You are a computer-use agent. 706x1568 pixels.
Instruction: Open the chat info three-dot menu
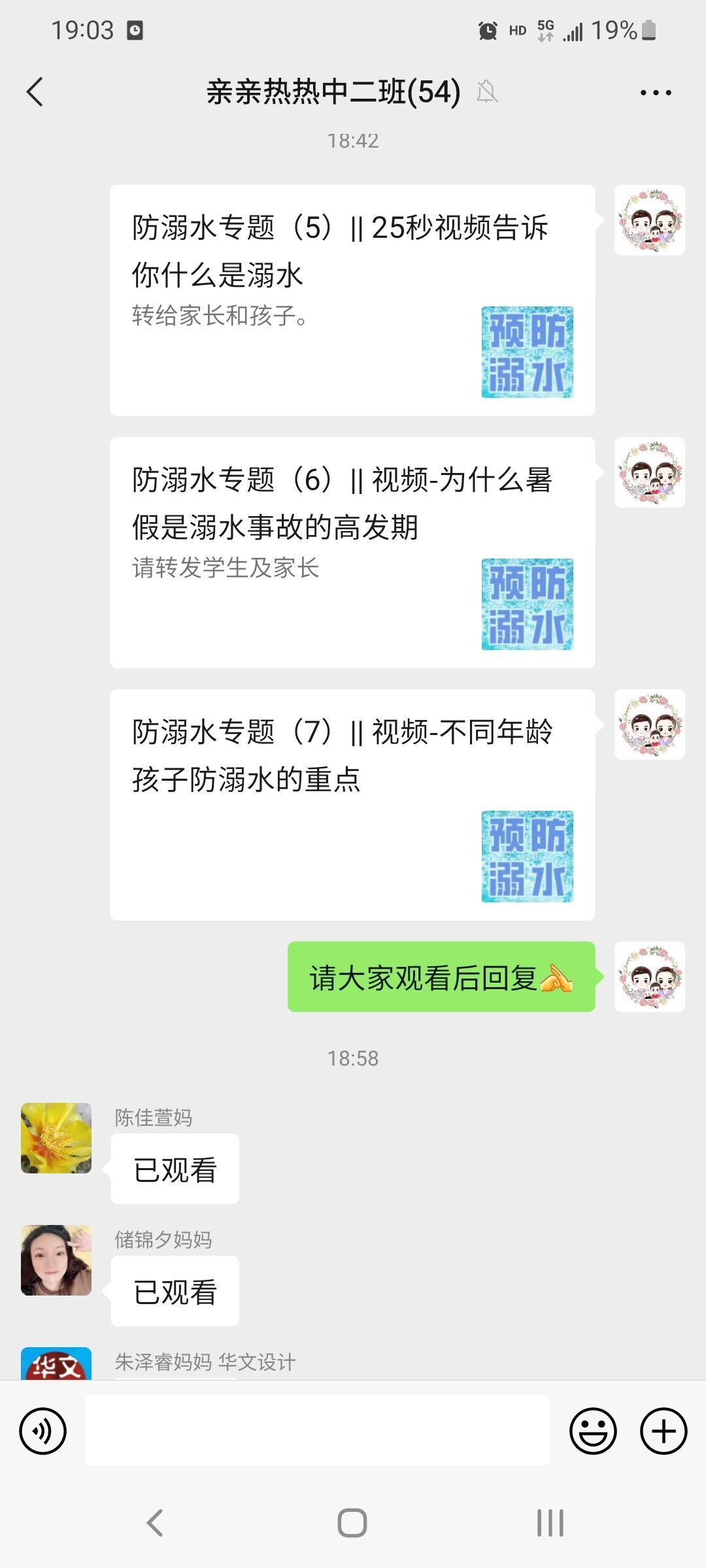tap(656, 92)
